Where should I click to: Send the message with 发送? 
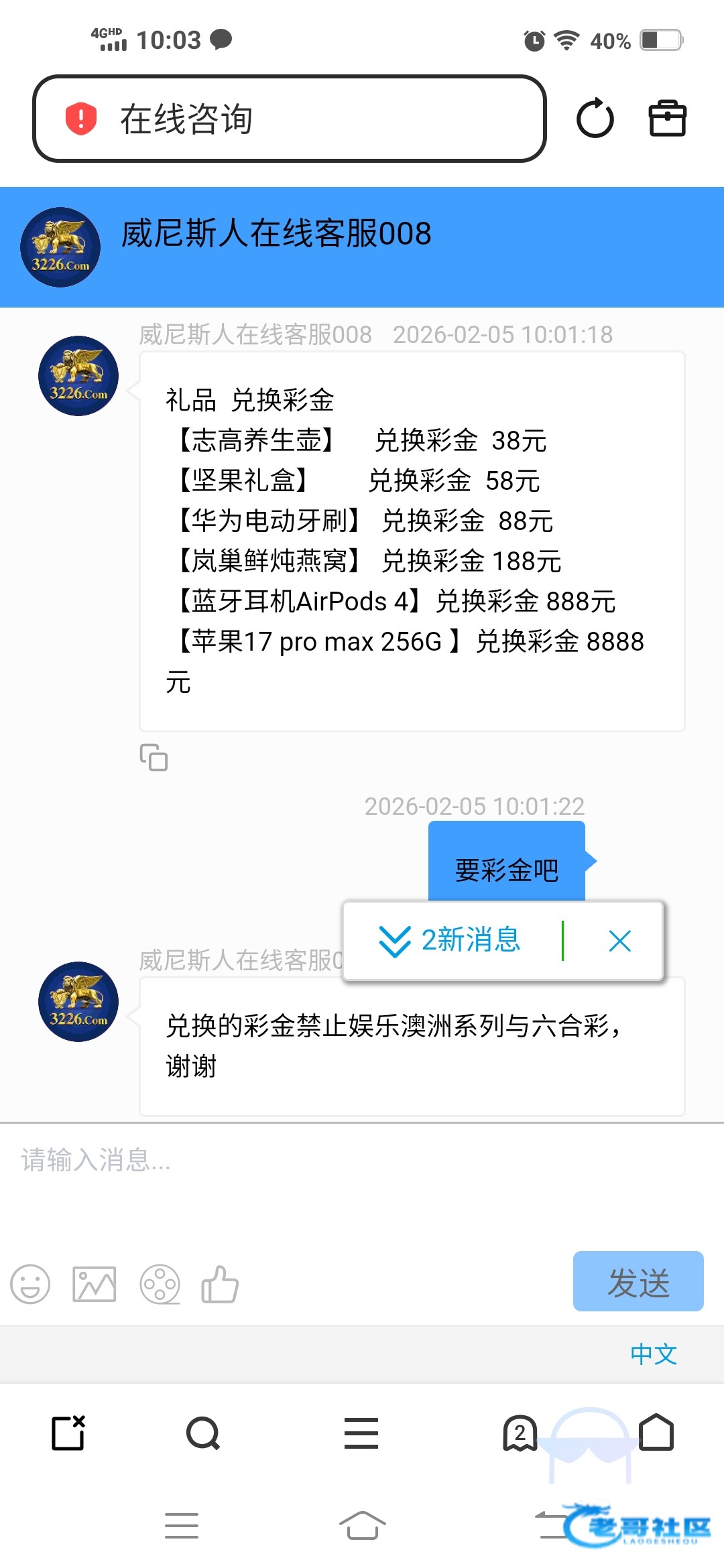tap(638, 1281)
